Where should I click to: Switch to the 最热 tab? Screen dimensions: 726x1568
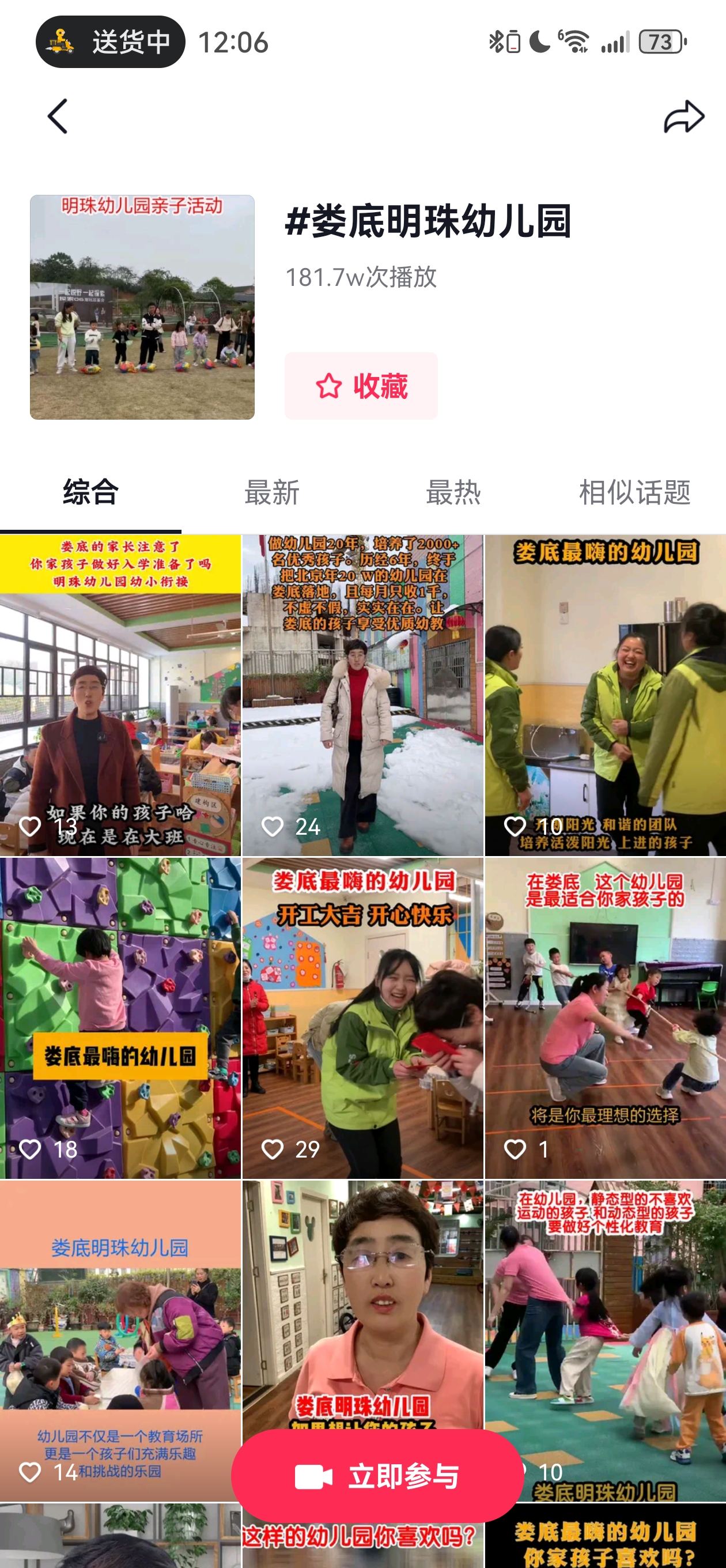coord(453,492)
